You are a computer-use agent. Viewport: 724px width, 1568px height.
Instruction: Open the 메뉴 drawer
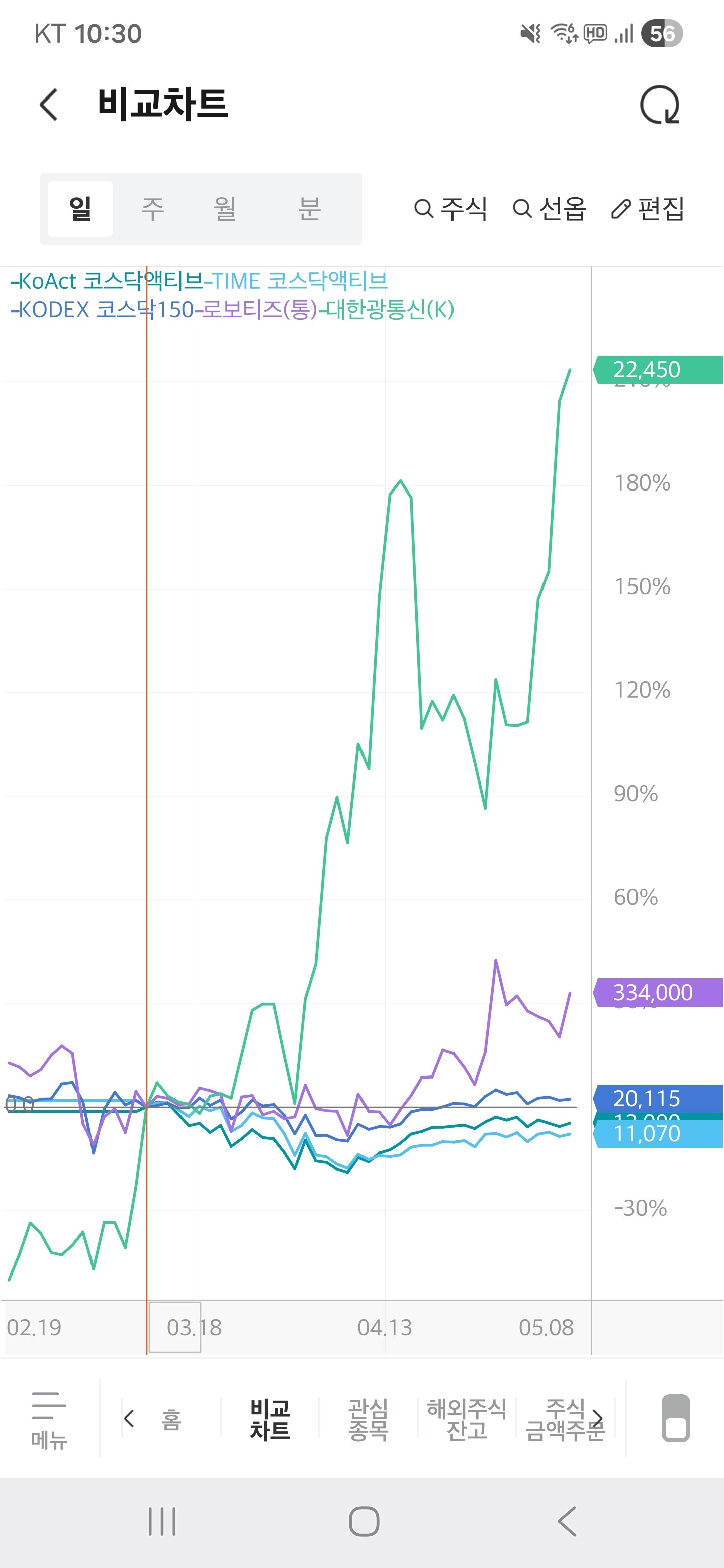(x=49, y=1419)
